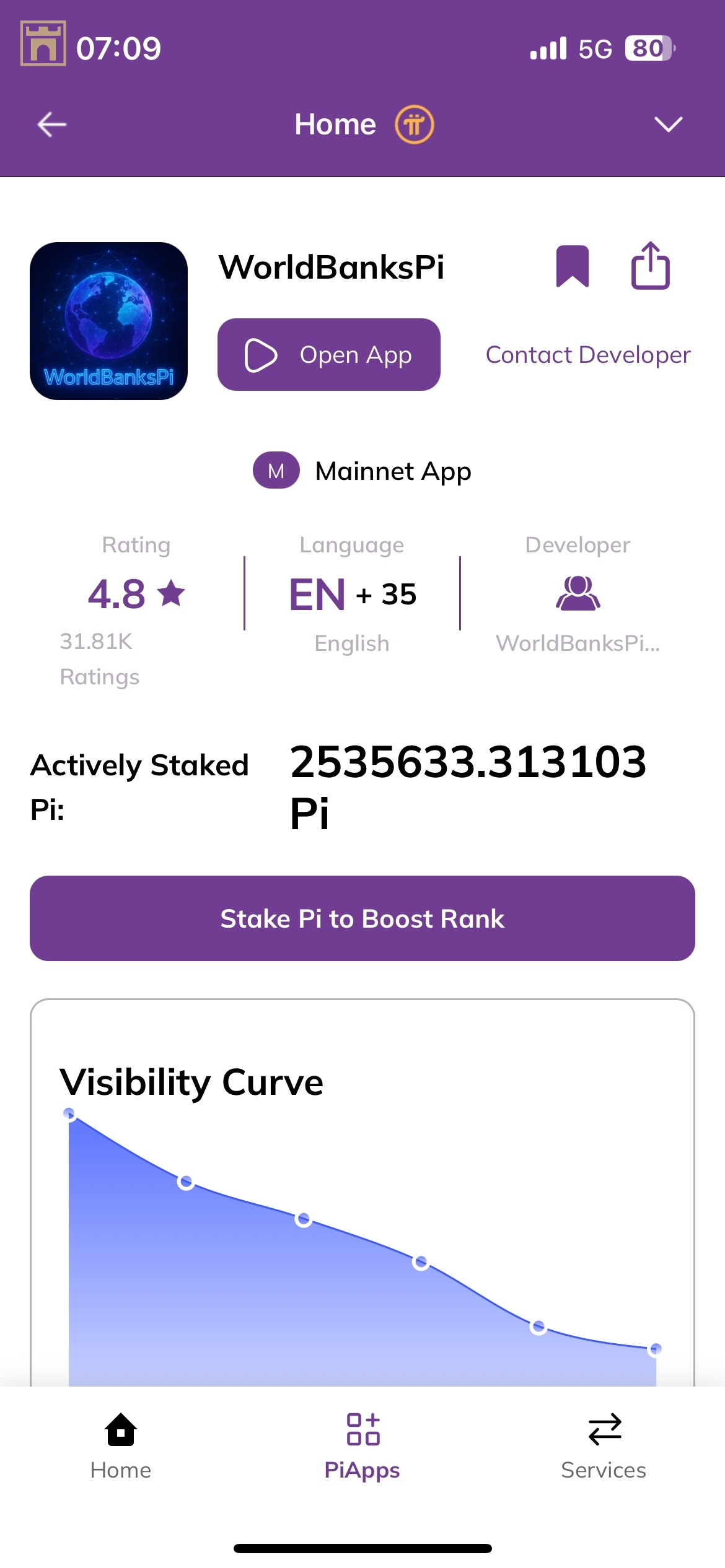Share the WorldBanksPi app
The image size is (725, 1568).
pos(650,266)
